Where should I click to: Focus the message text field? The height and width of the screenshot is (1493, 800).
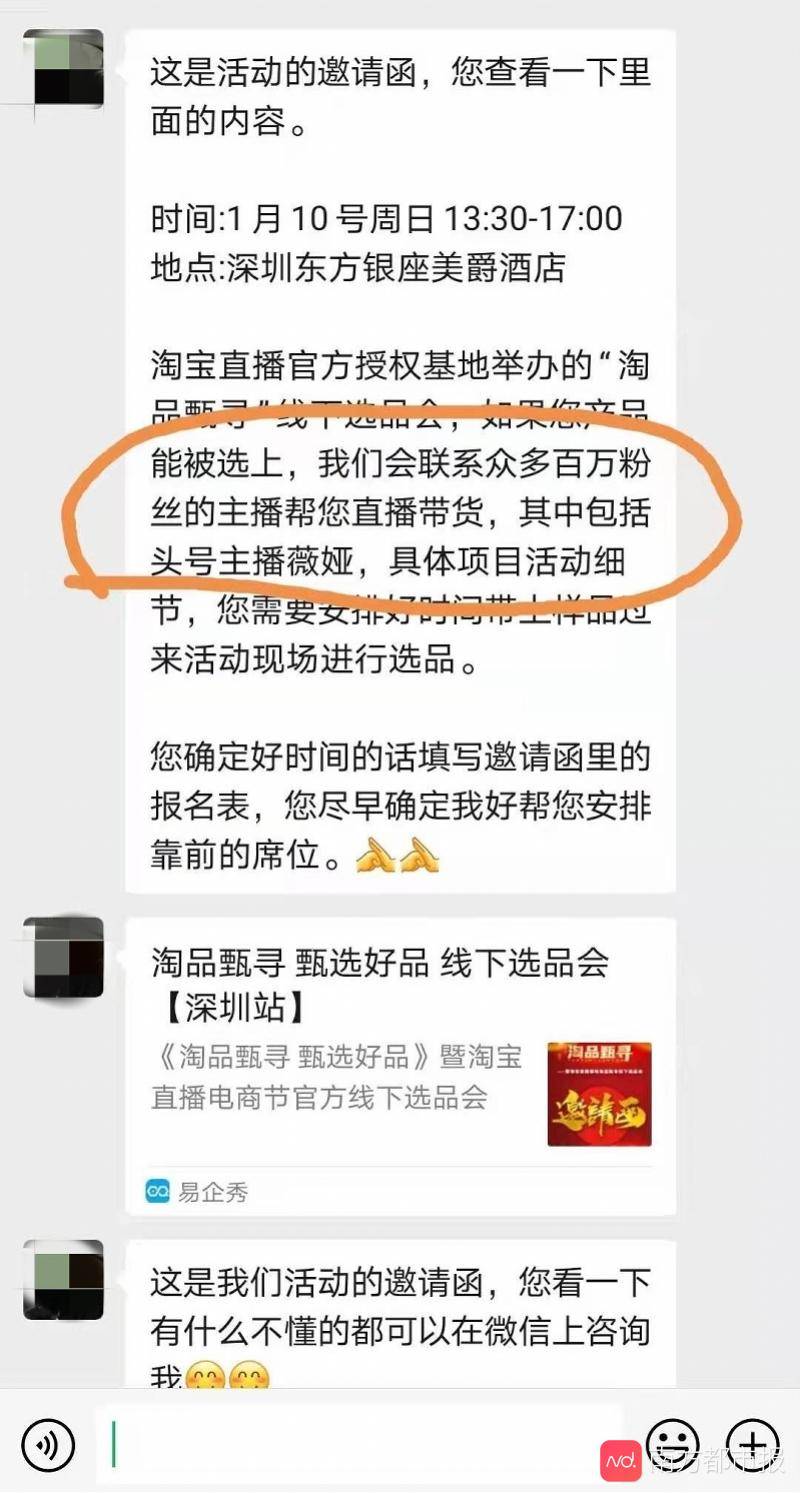click(x=360, y=1444)
